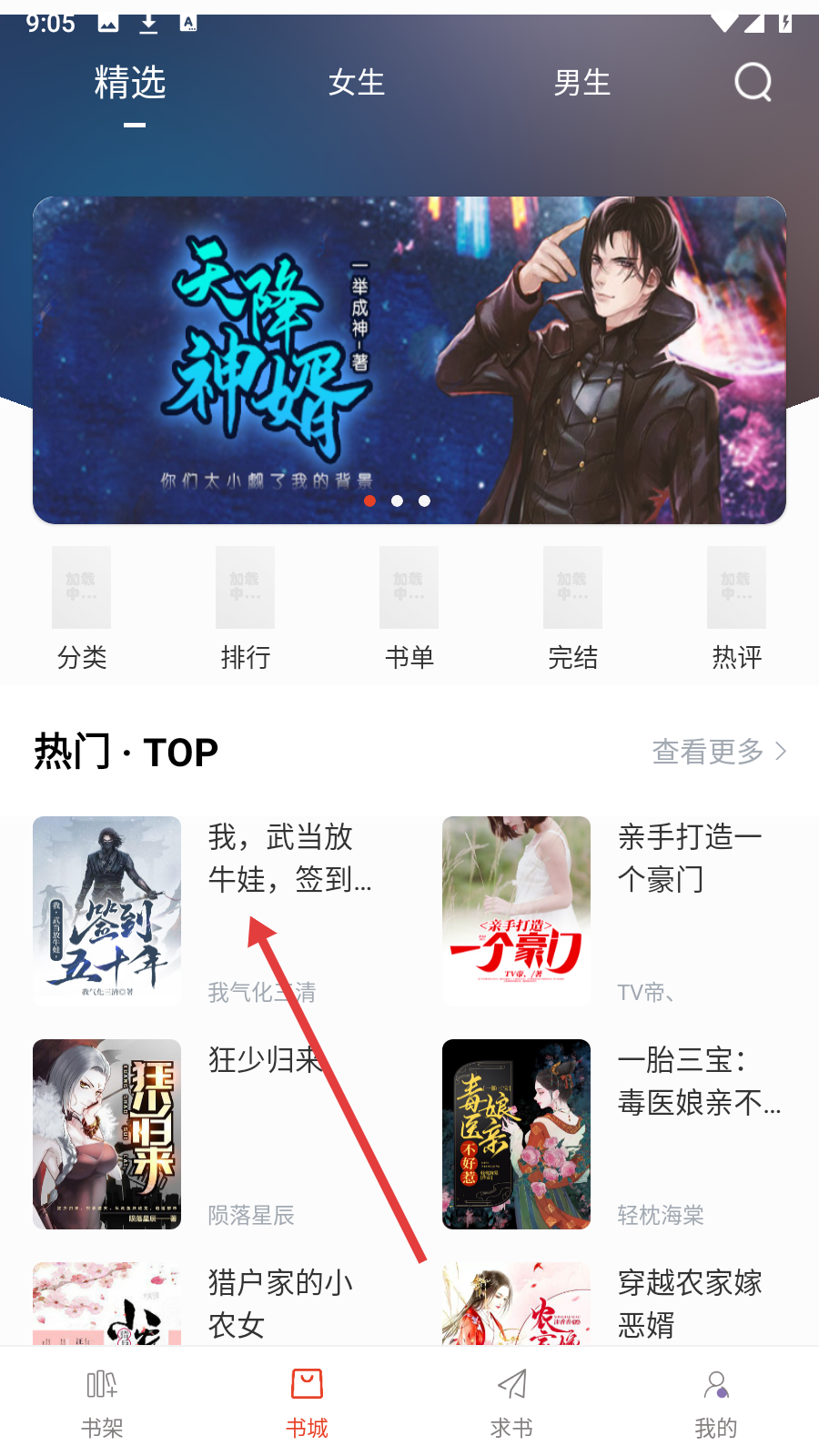
Task: Open 排行 rankings
Action: [246, 608]
